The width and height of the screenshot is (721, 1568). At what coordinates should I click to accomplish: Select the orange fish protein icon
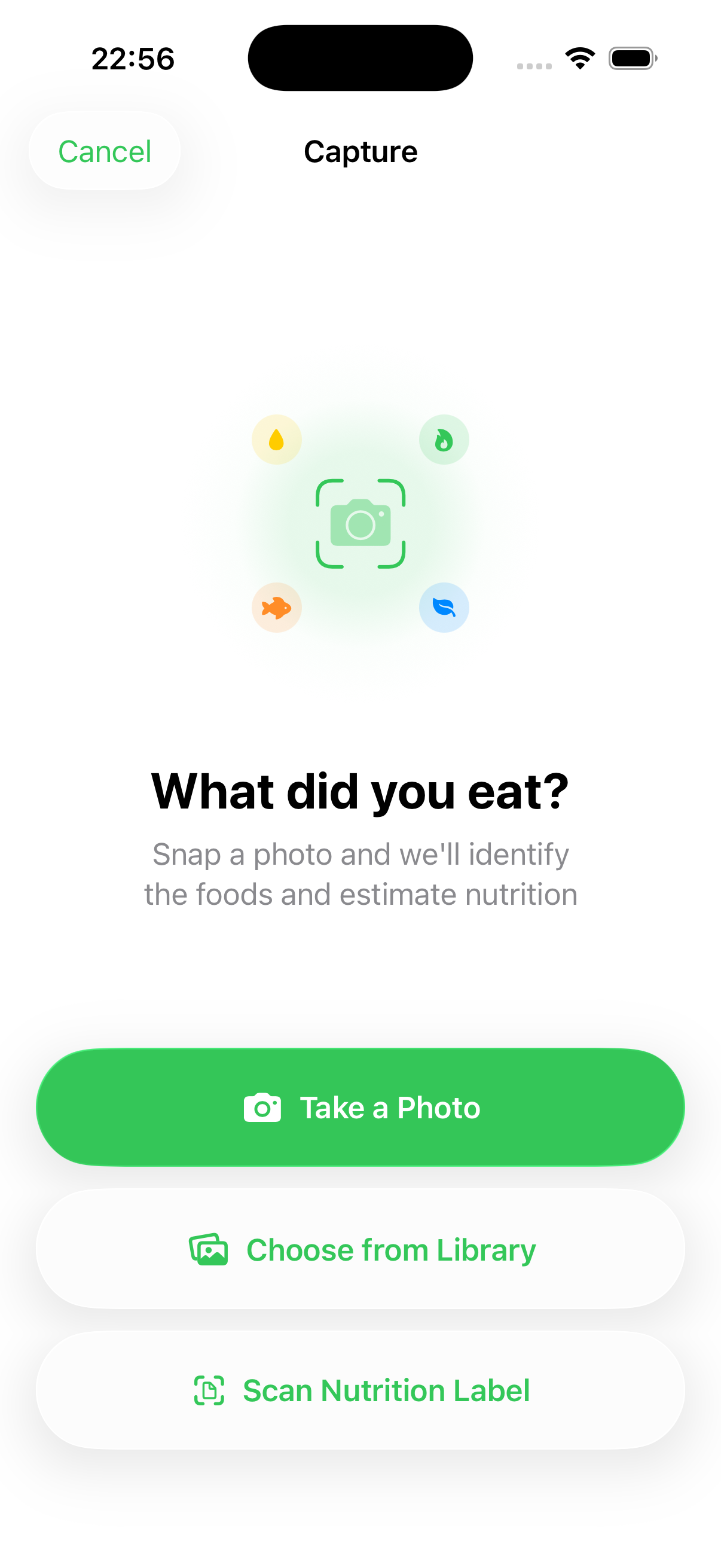pyautogui.click(x=277, y=608)
